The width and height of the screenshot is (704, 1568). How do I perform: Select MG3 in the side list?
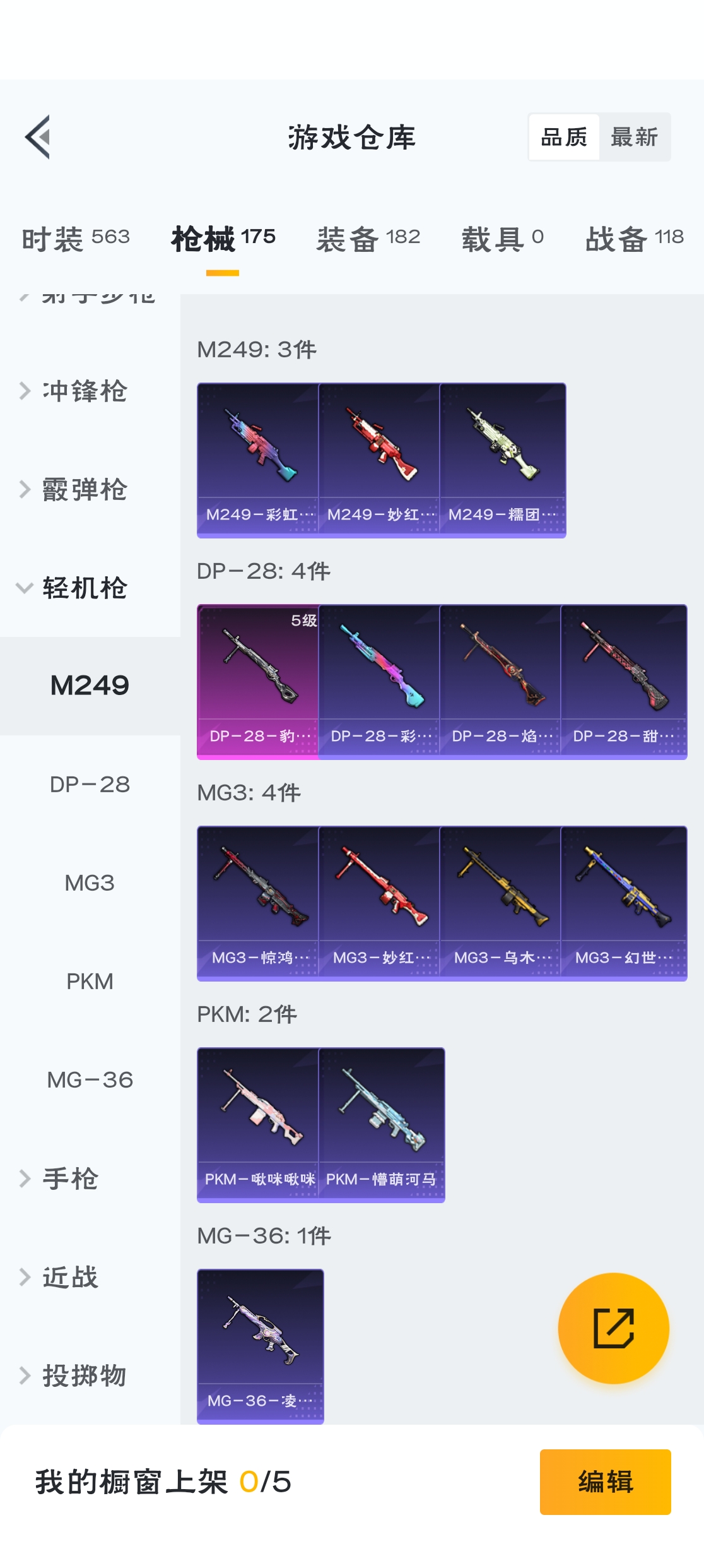[x=90, y=883]
